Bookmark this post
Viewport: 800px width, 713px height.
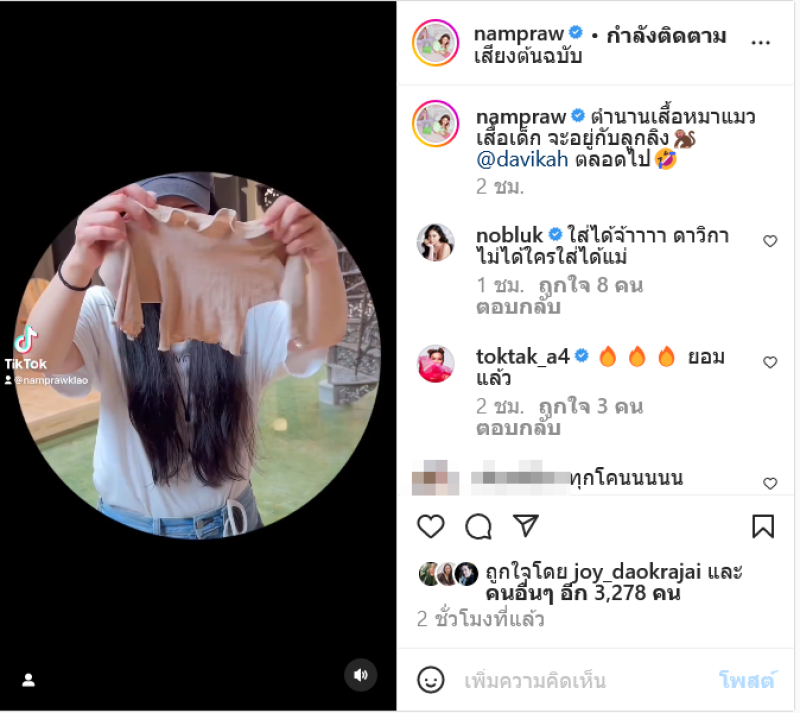[x=763, y=526]
